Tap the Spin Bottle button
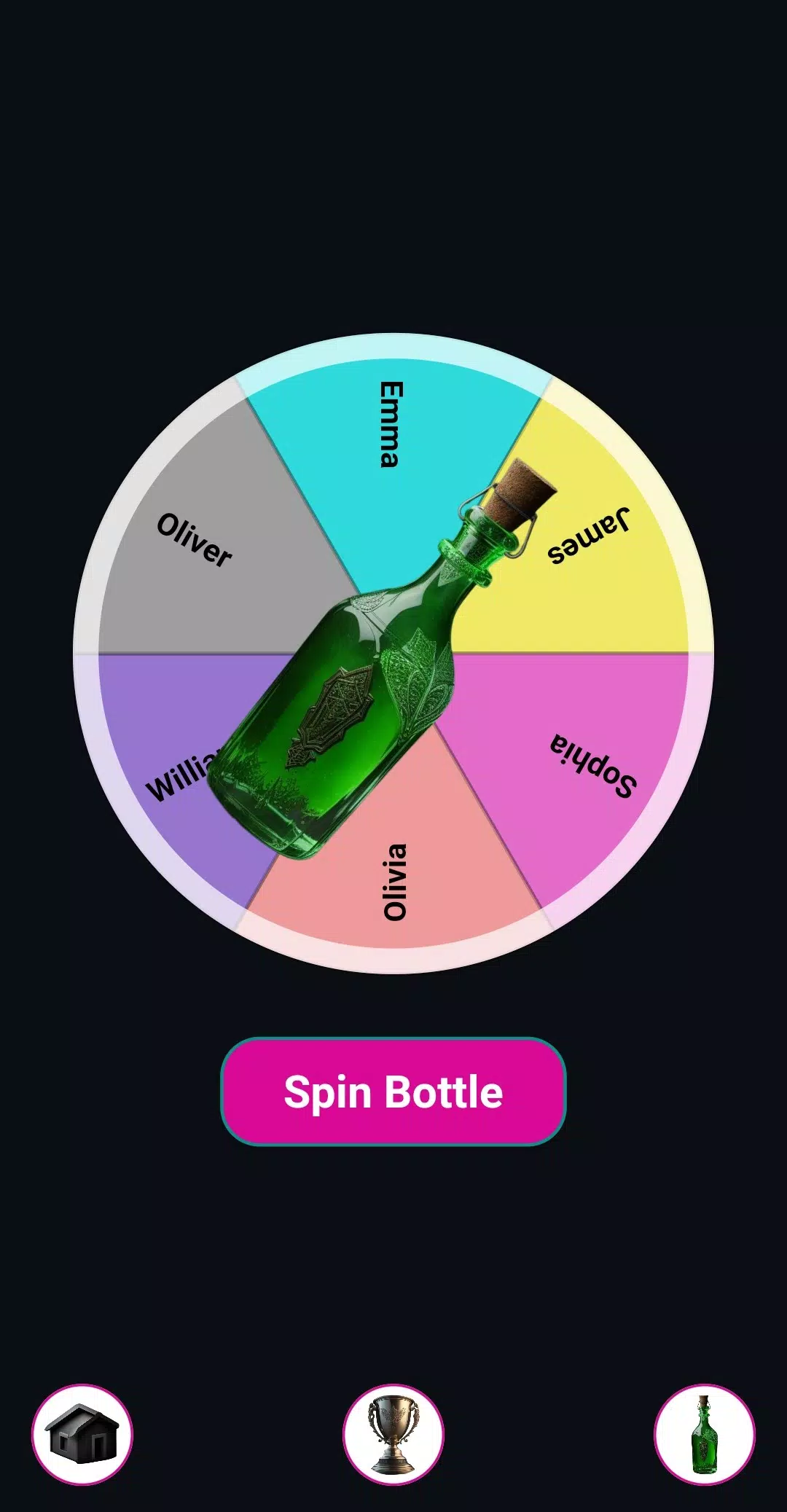The height and width of the screenshot is (1512, 787). coord(393,1092)
